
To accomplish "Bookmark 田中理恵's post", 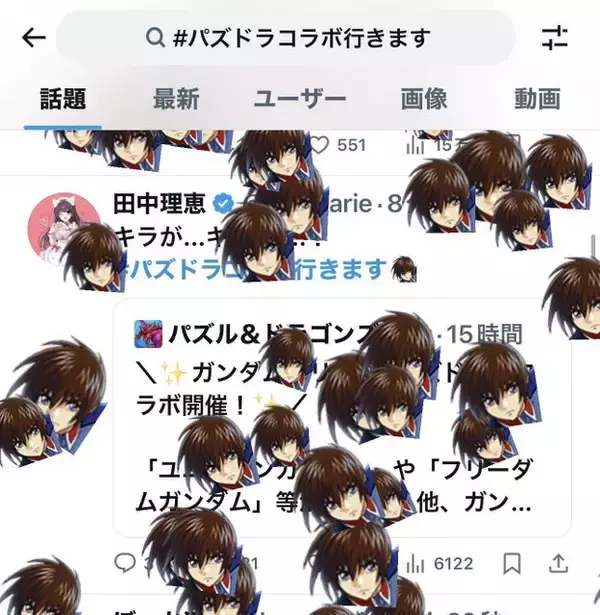I will click(512, 563).
